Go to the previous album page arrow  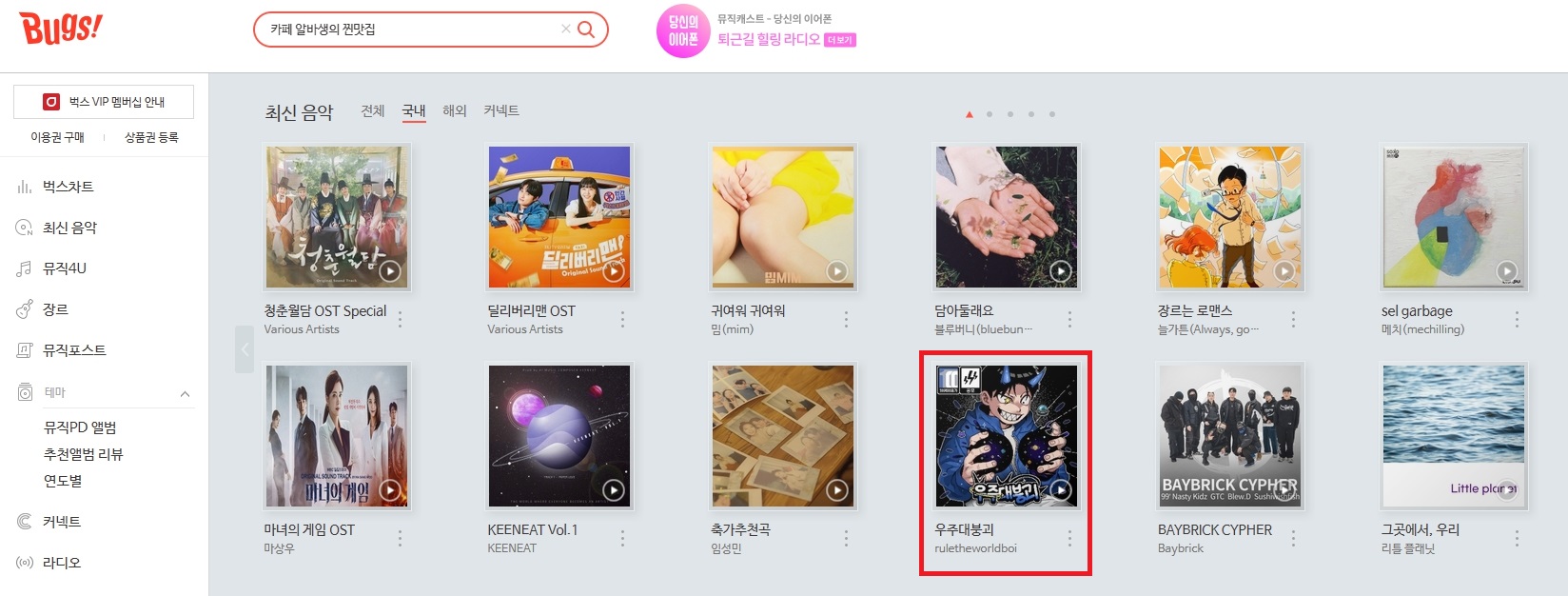point(245,349)
